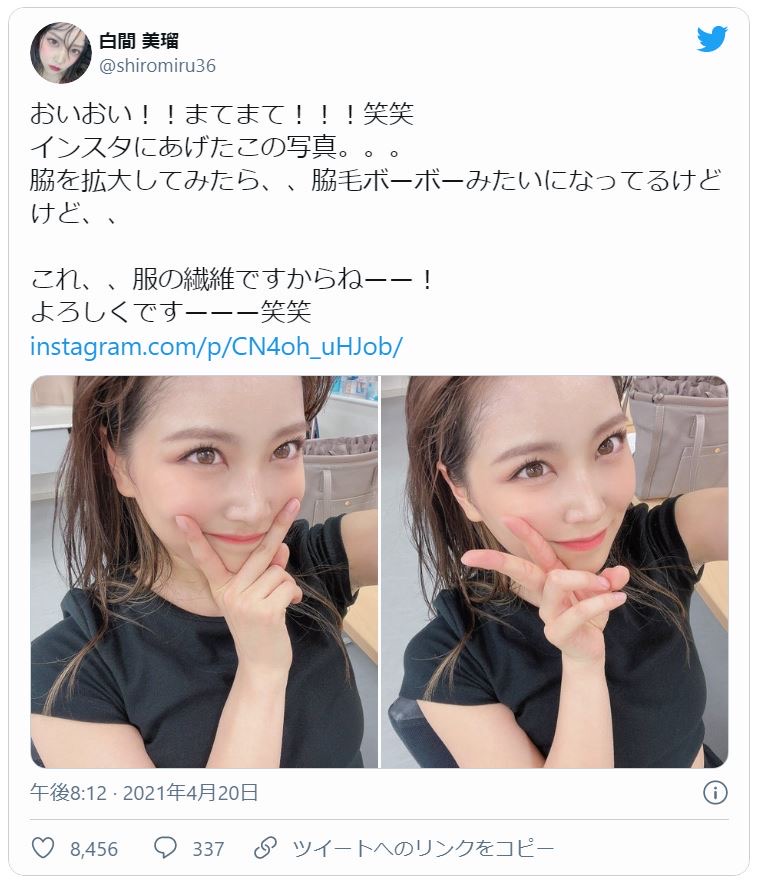Open the instagram.com/p/CN4oh_uHJob/ link
The width and height of the screenshot is (759, 890).
tap(216, 346)
